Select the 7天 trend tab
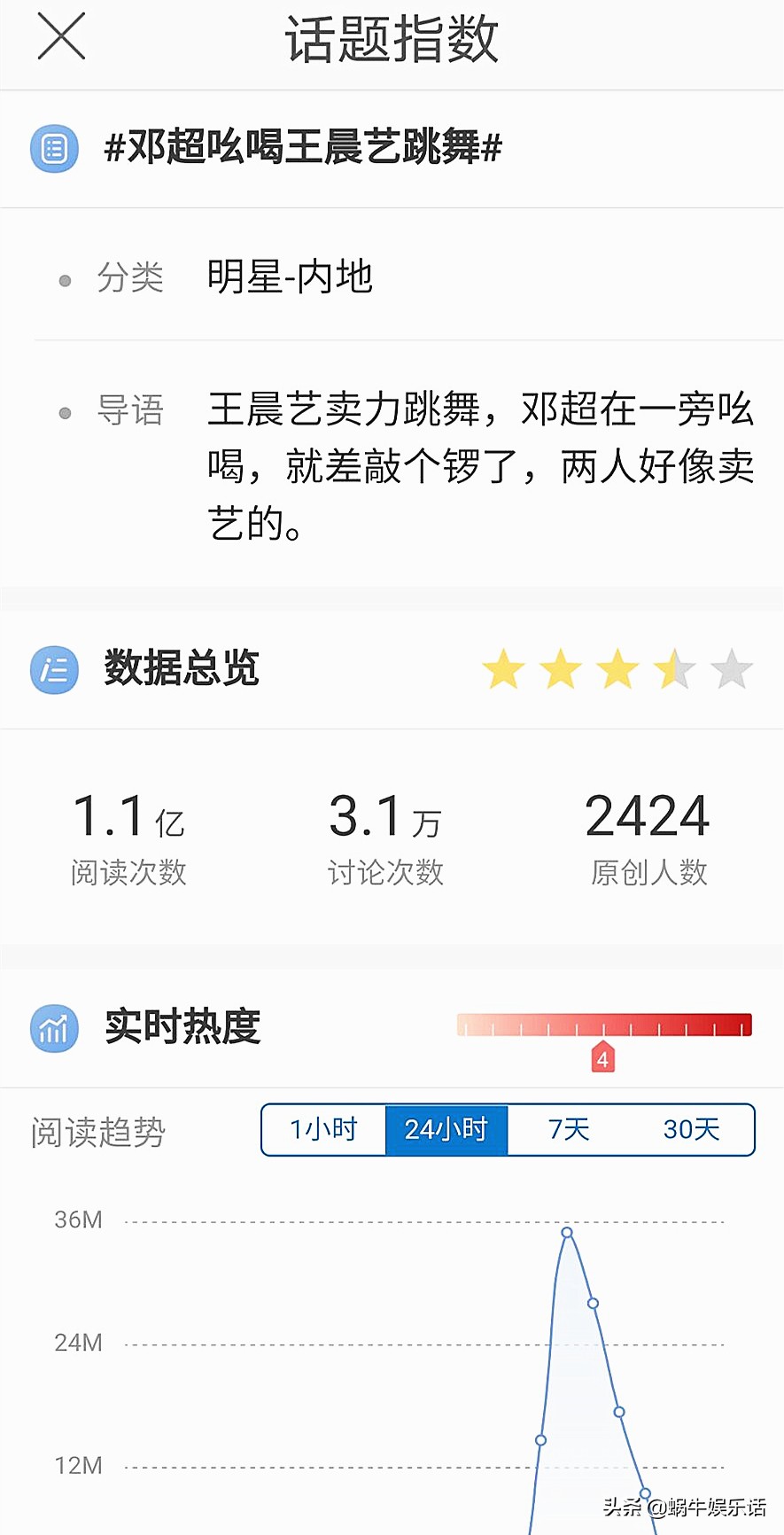Image resolution: width=784 pixels, height=1535 pixels. pos(567,1130)
